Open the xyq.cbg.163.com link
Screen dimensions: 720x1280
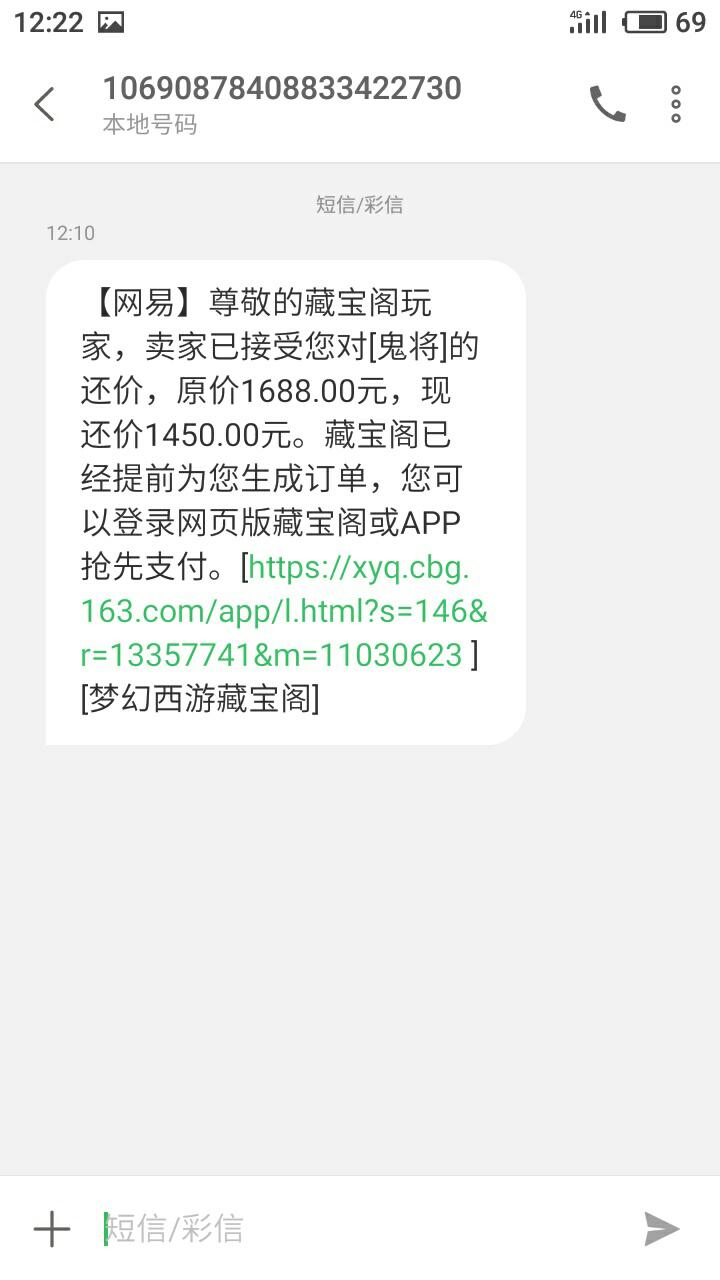tap(284, 611)
